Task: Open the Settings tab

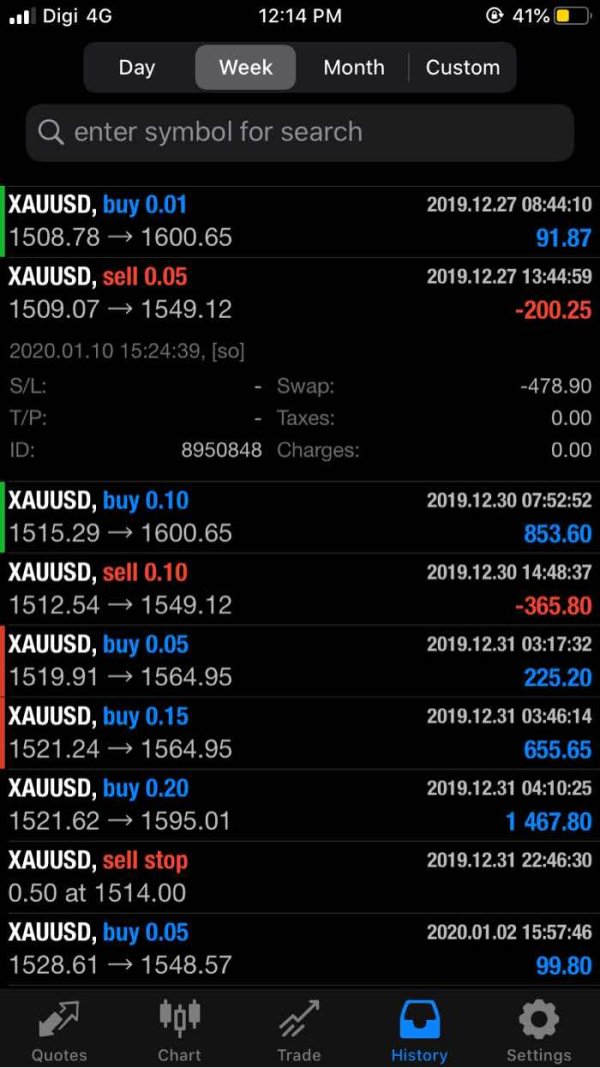Action: coord(539,1030)
